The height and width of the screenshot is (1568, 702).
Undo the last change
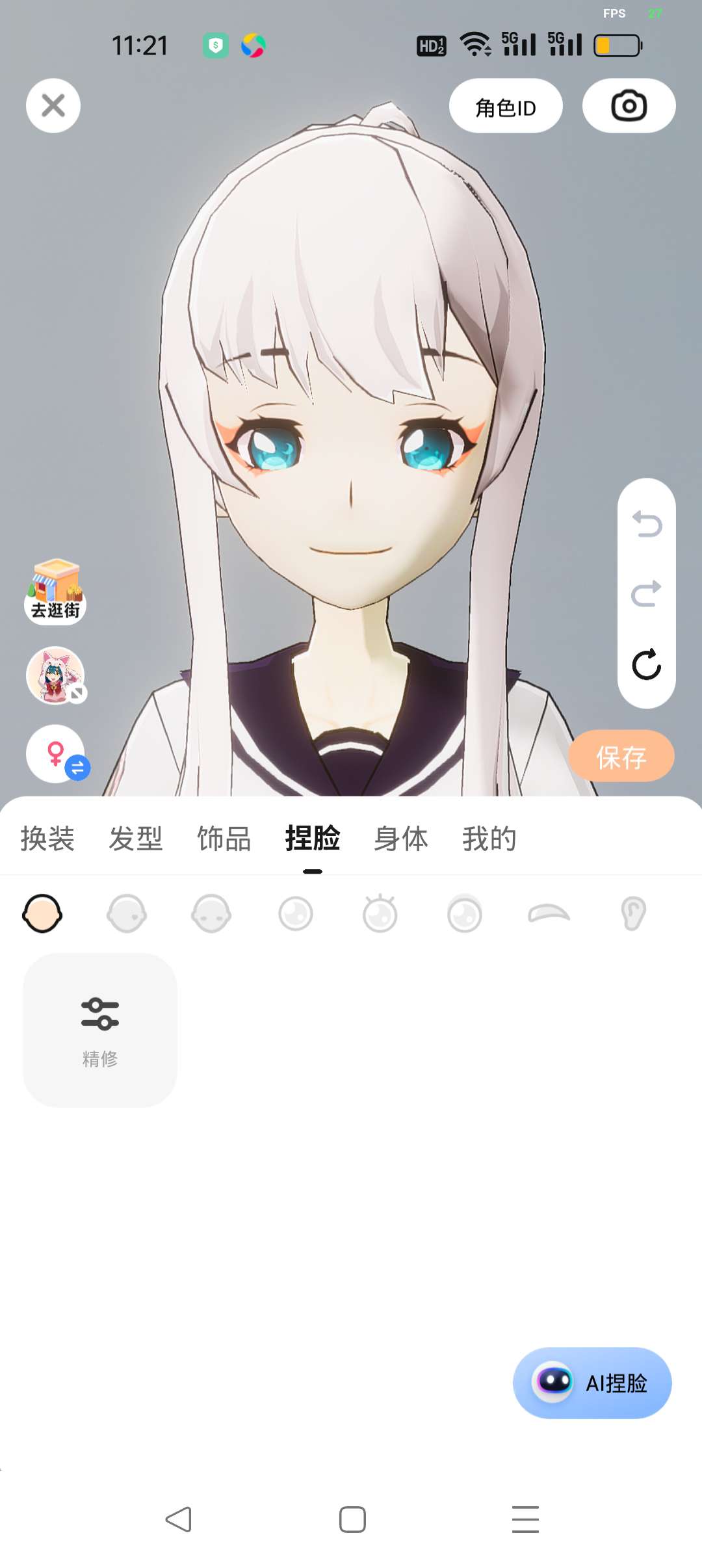[x=647, y=524]
